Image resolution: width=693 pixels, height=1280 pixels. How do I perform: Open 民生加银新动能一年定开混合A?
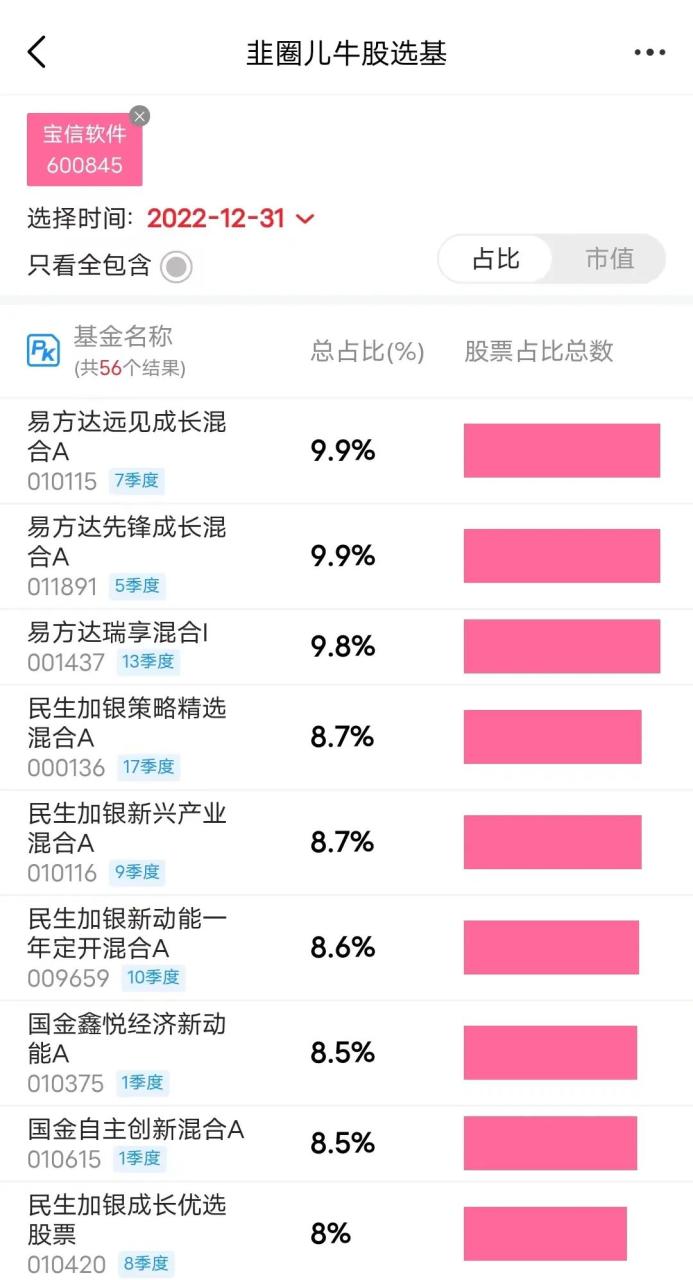click(x=346, y=947)
